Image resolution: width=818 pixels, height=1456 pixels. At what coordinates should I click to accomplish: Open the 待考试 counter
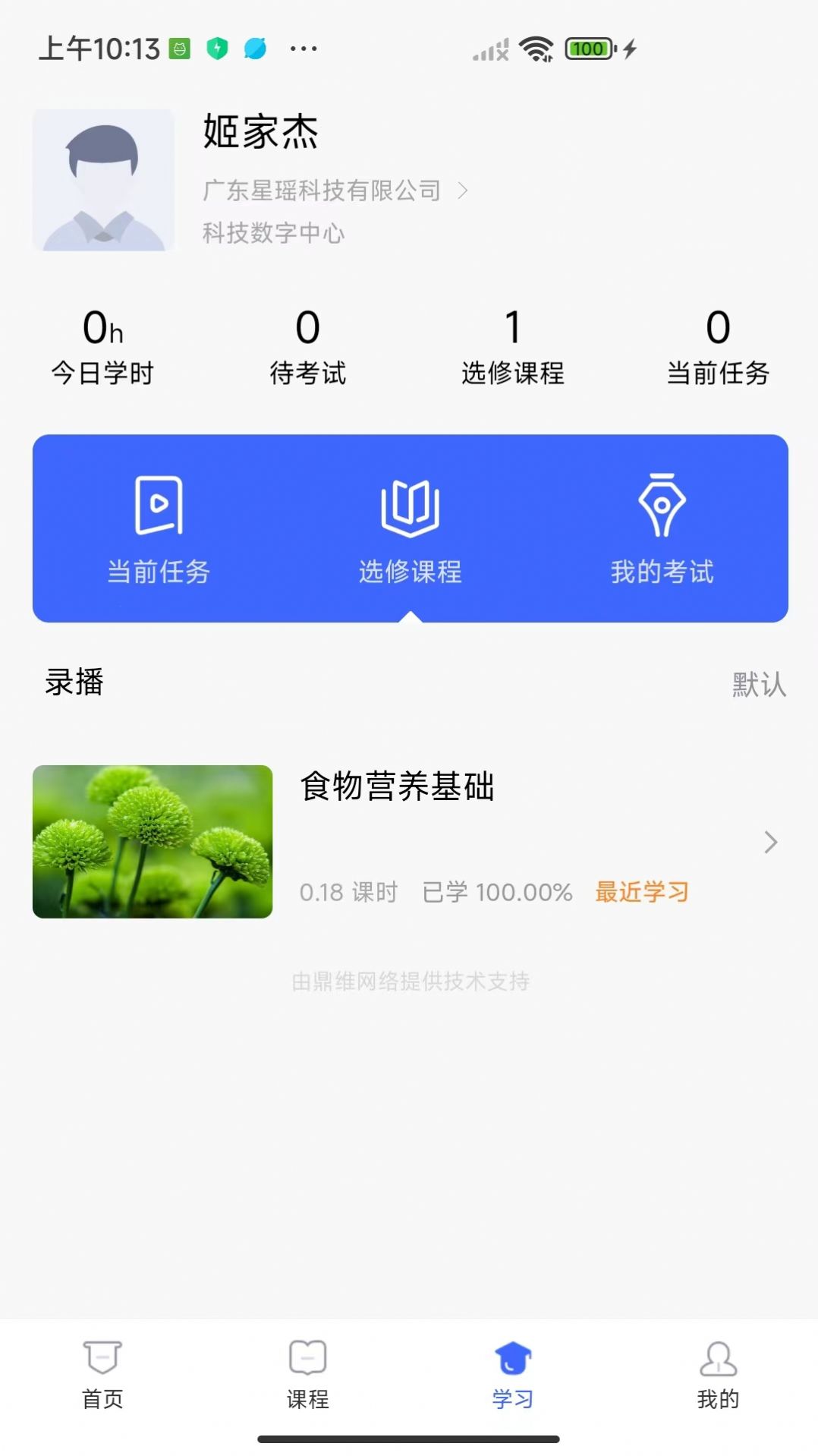click(307, 345)
